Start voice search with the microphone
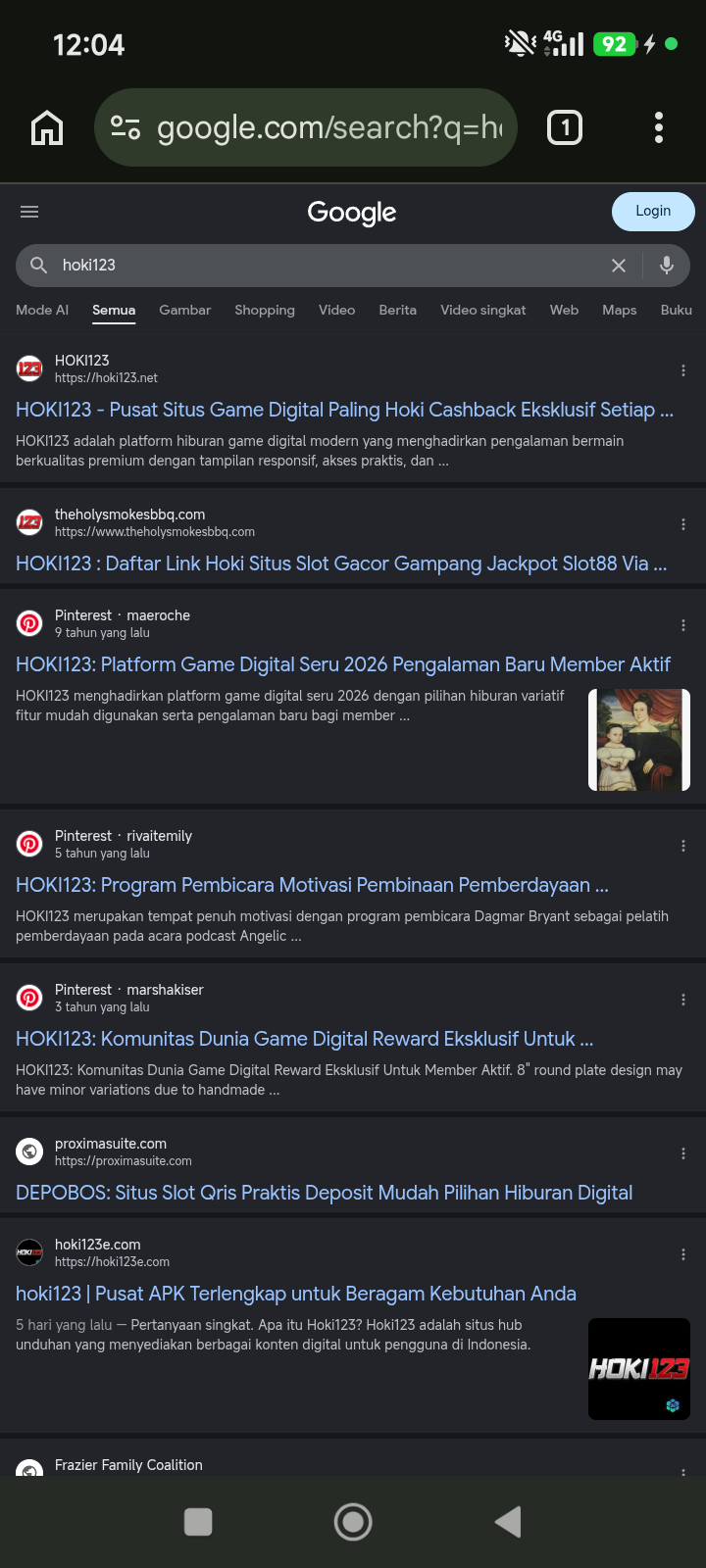The width and height of the screenshot is (706, 1568). [x=667, y=266]
